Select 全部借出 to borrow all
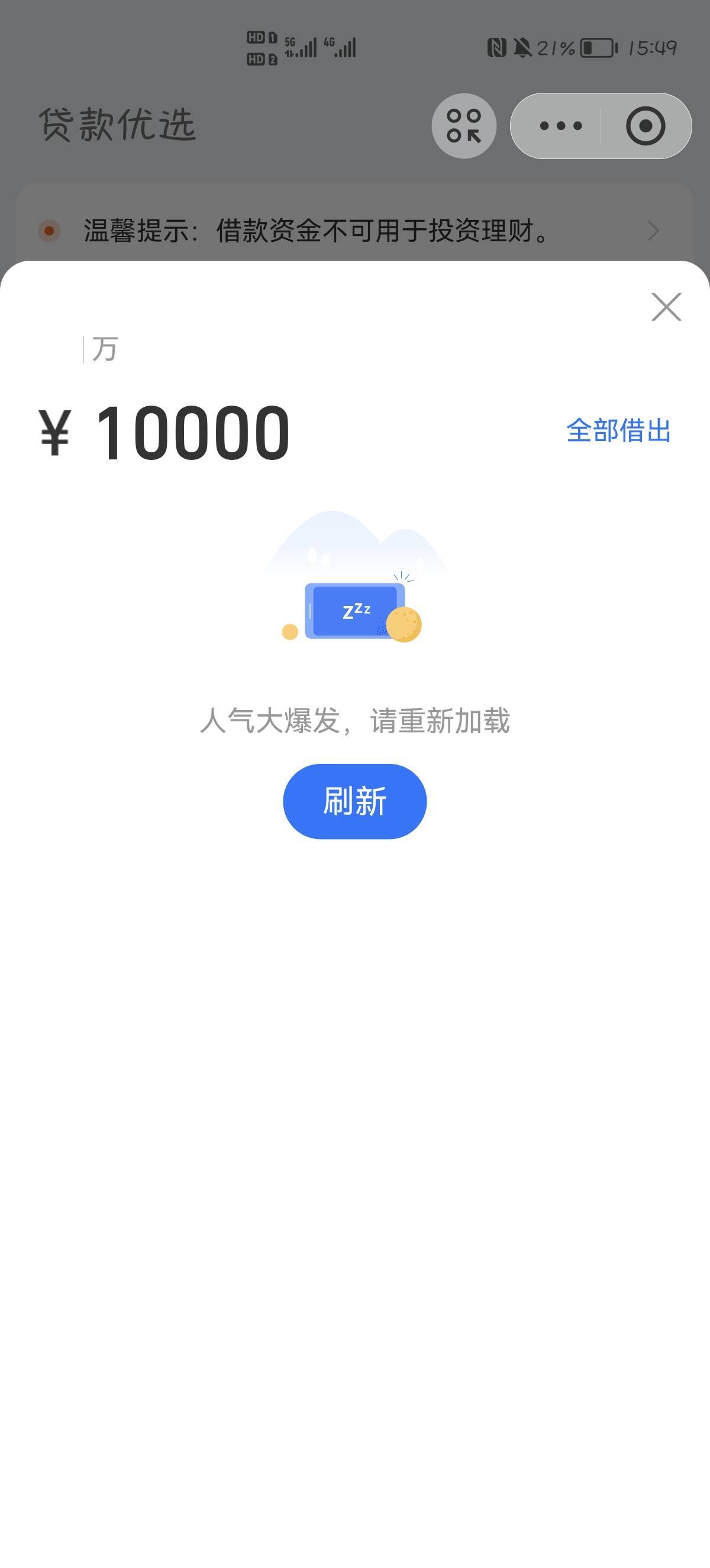This screenshot has height=1568, width=710. point(619,431)
